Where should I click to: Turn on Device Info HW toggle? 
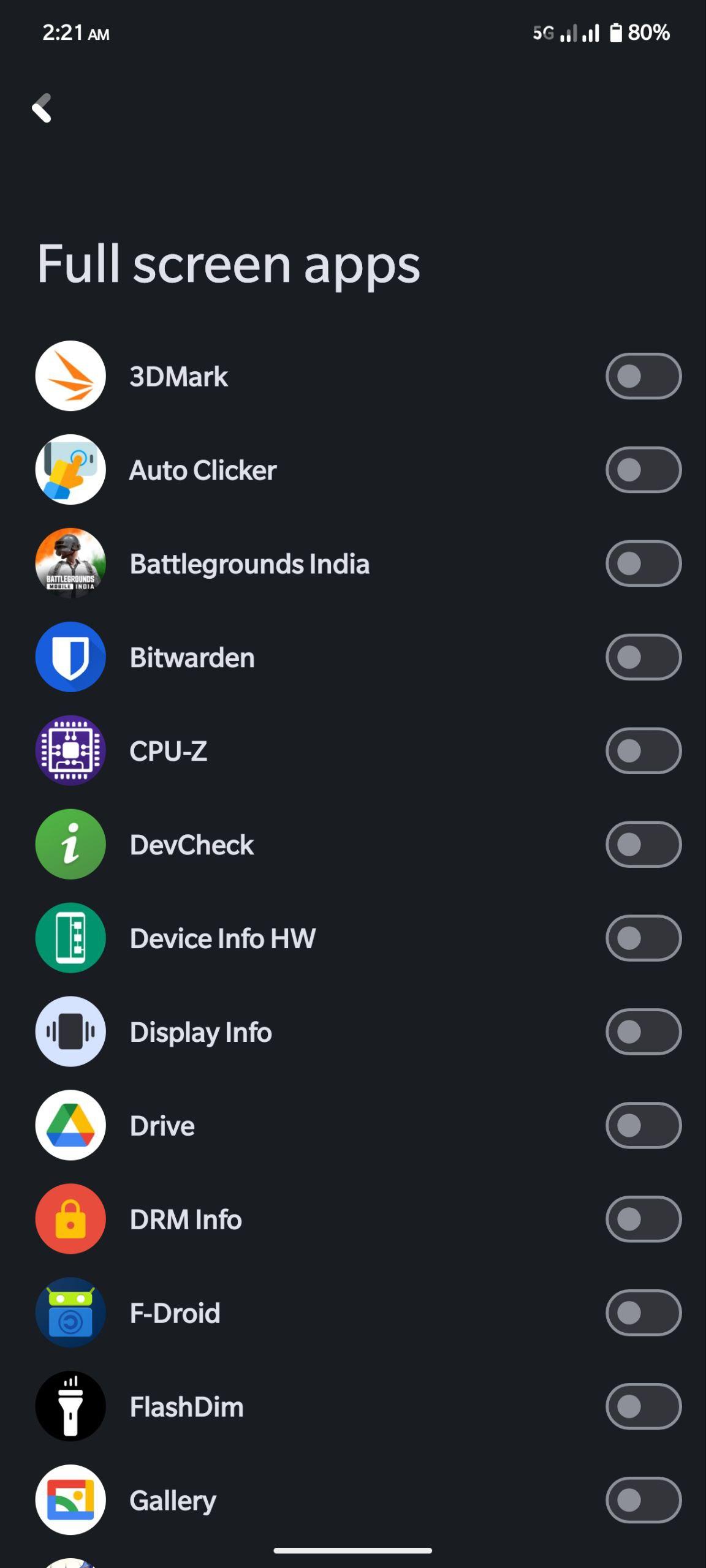click(x=643, y=938)
